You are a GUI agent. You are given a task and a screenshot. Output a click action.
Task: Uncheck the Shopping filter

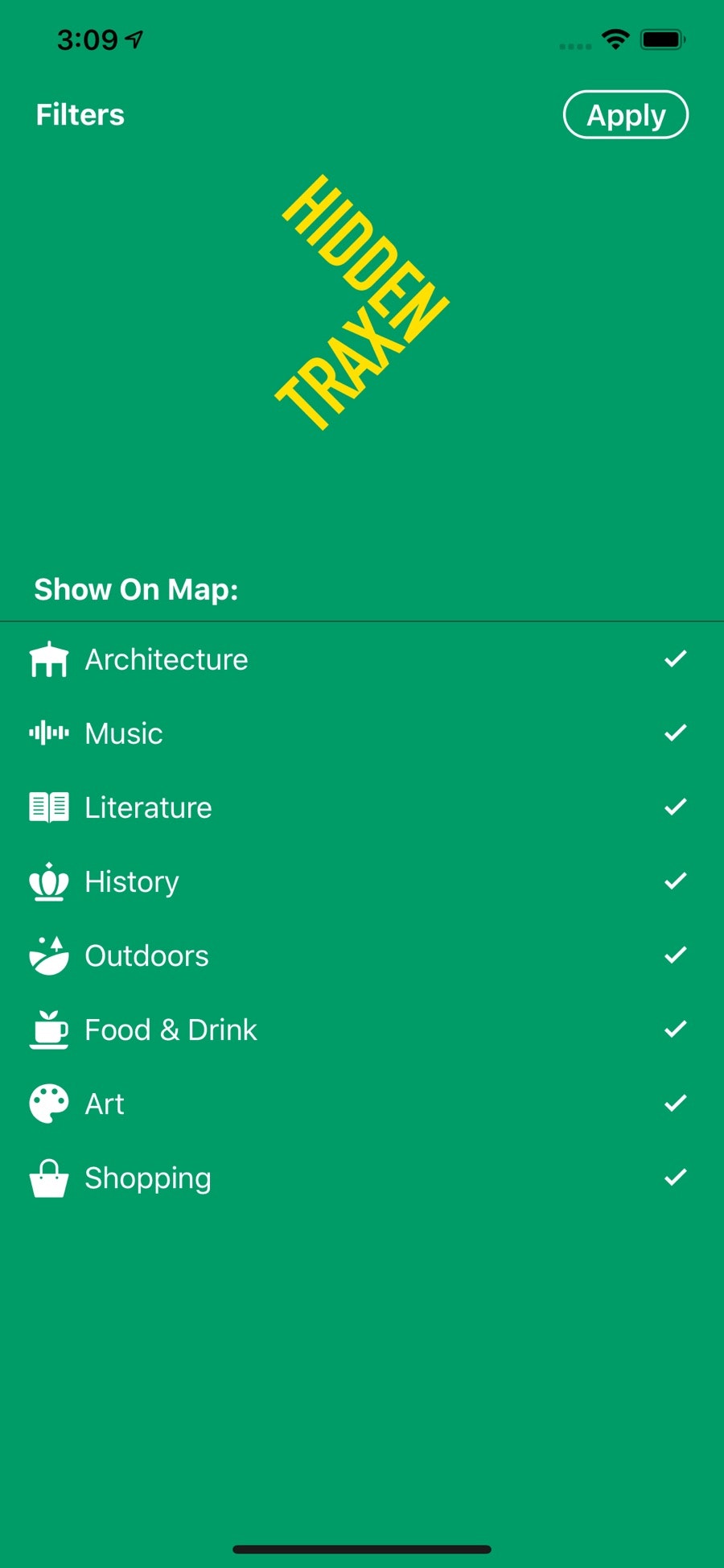coord(675,1176)
